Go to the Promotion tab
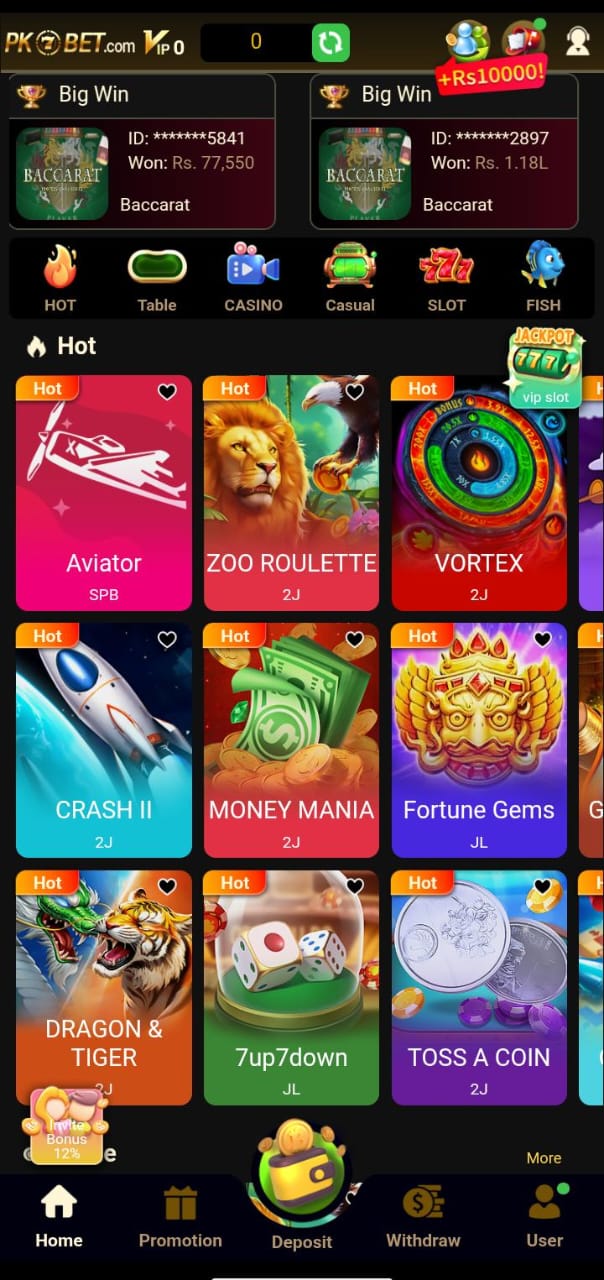This screenshot has width=604, height=1280. coord(180,1217)
